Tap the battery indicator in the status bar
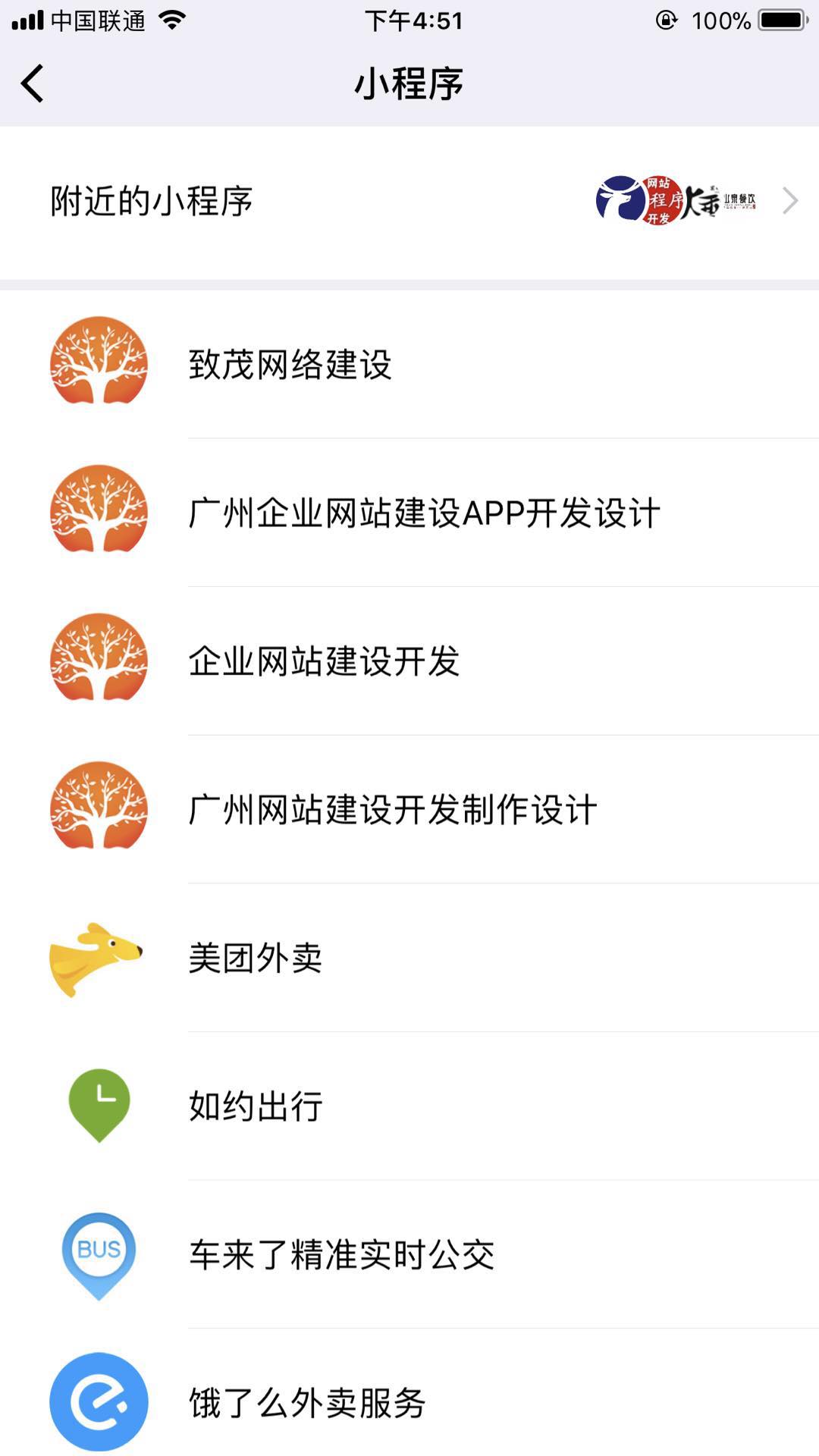This screenshot has height=1456, width=819. coord(781,20)
